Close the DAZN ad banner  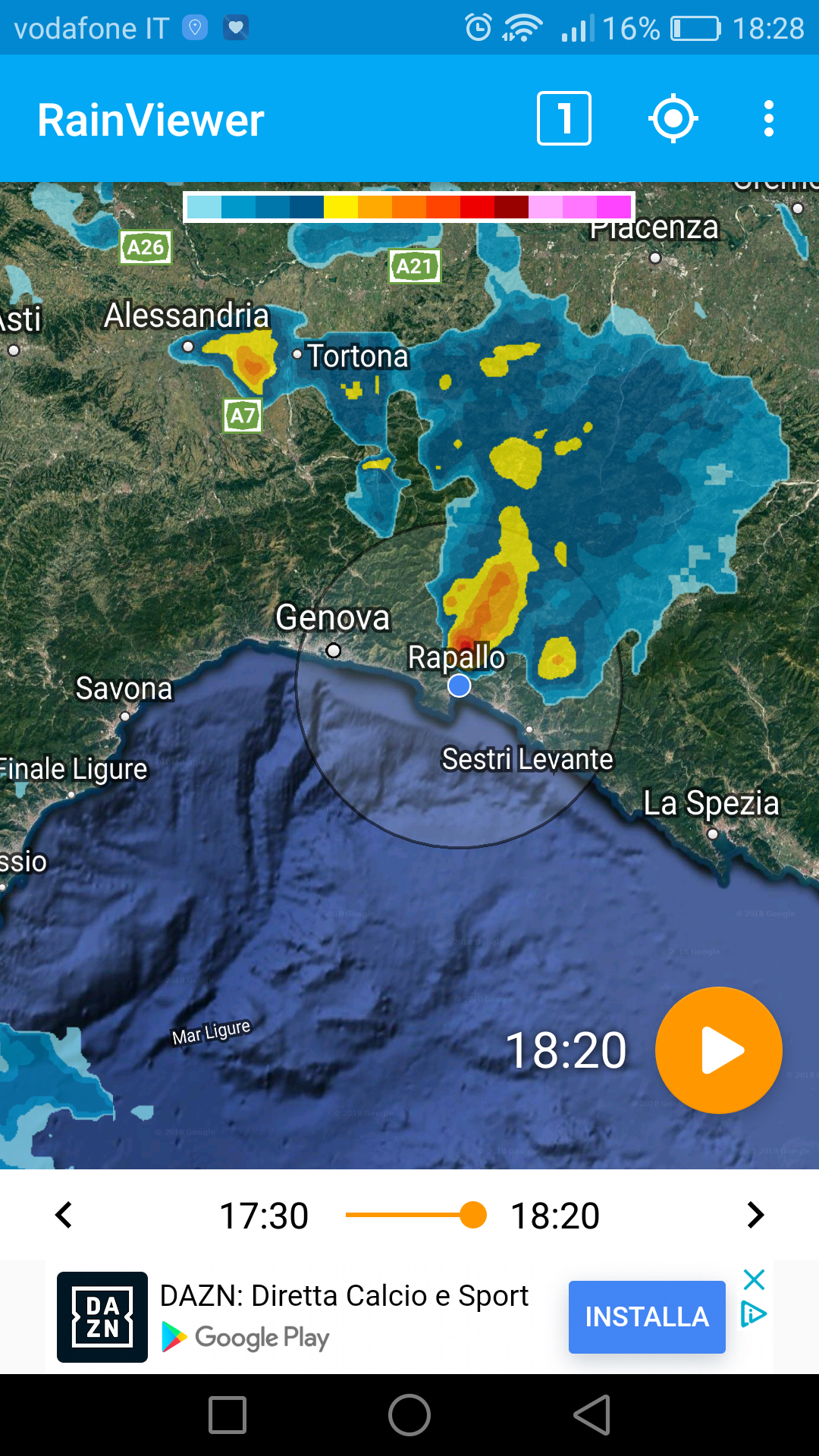pyautogui.click(x=754, y=1280)
